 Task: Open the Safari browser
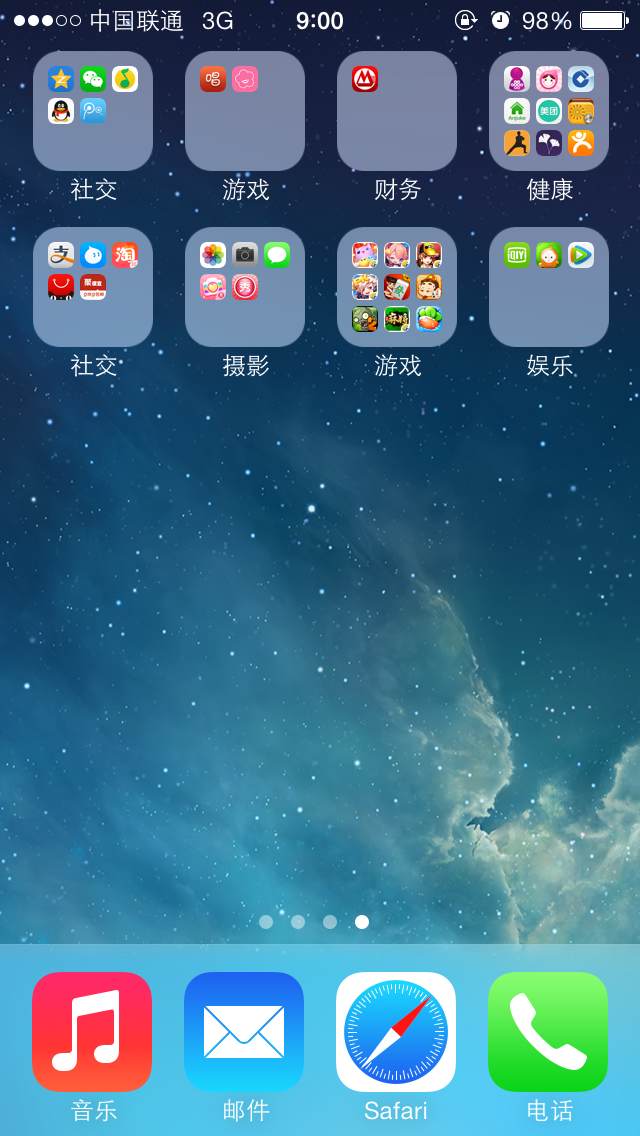[396, 1032]
